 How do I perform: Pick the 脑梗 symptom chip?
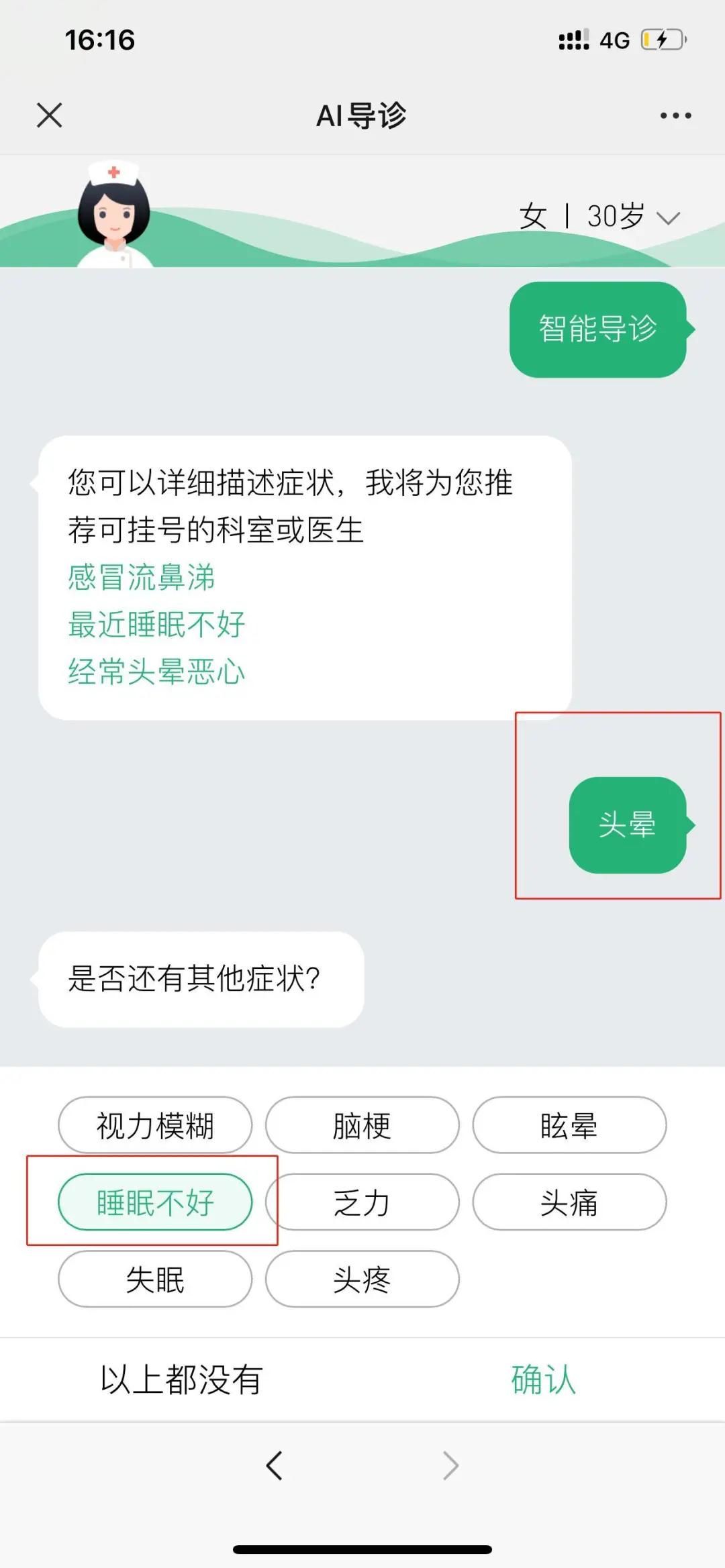click(x=362, y=1125)
